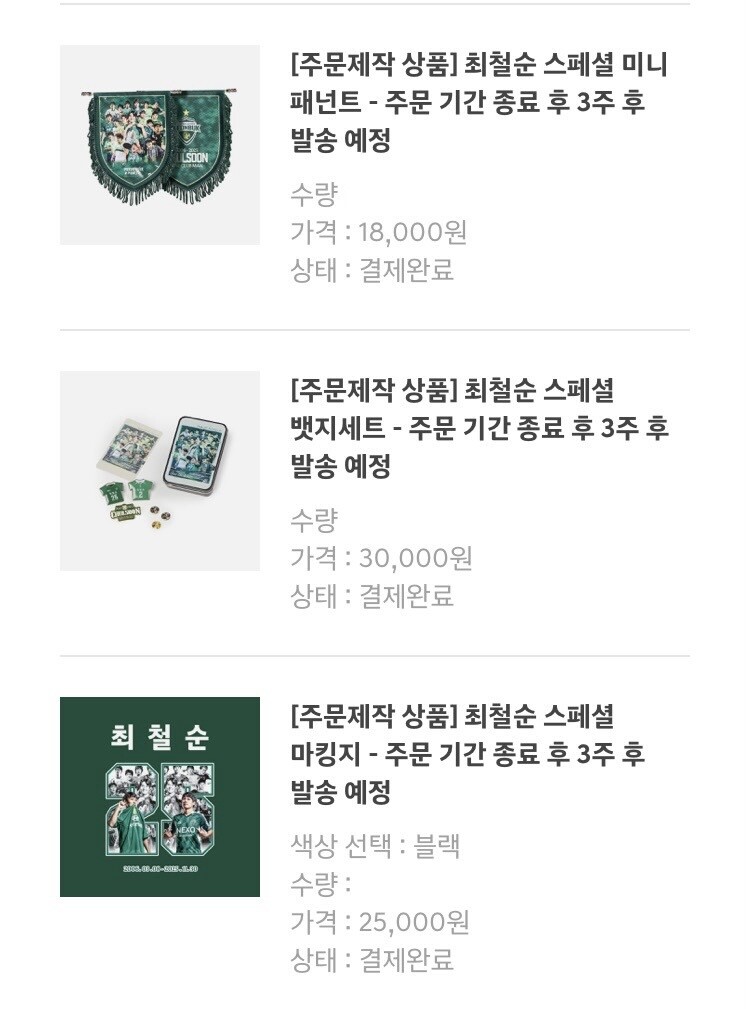Open the 뱃지세트 product thumbnail

(x=160, y=471)
